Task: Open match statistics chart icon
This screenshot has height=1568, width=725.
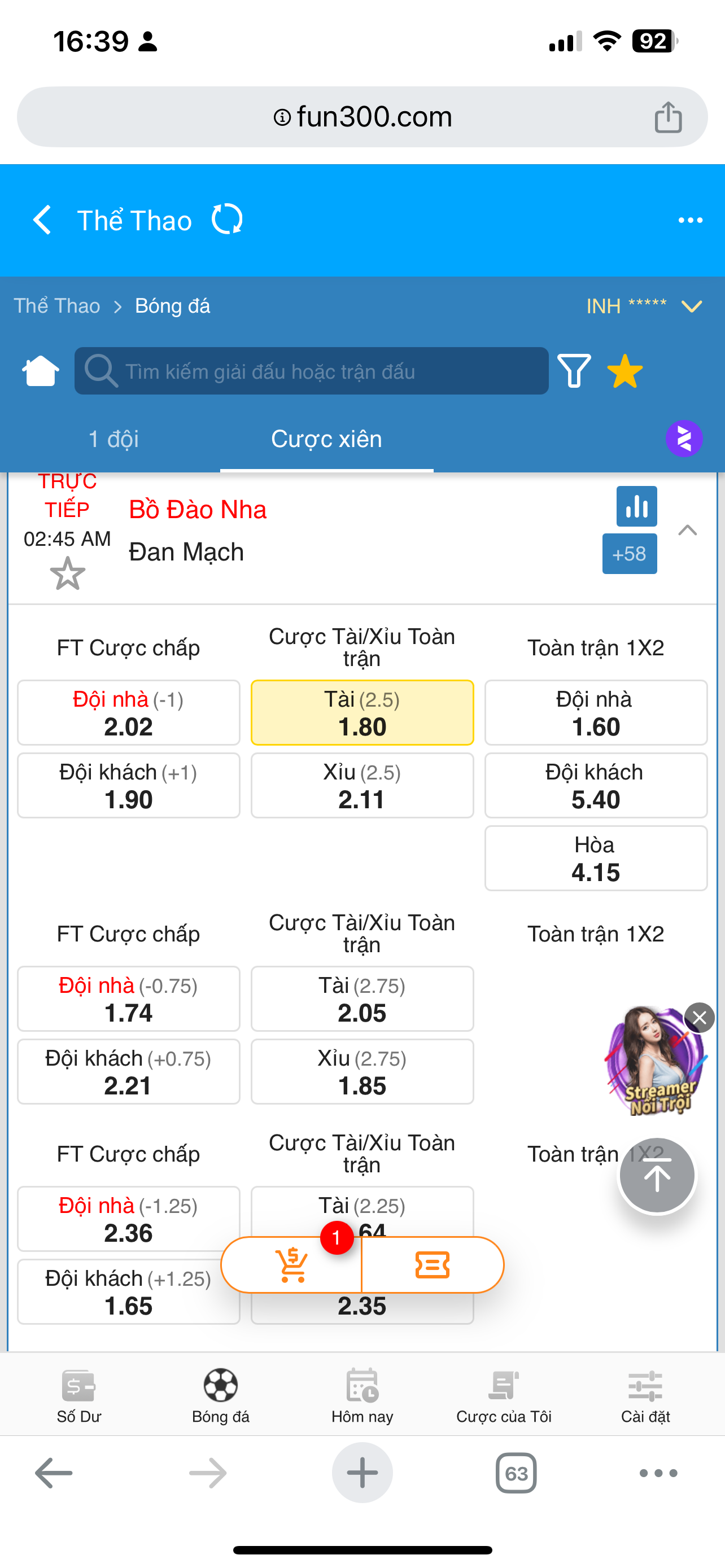Action: click(x=637, y=506)
